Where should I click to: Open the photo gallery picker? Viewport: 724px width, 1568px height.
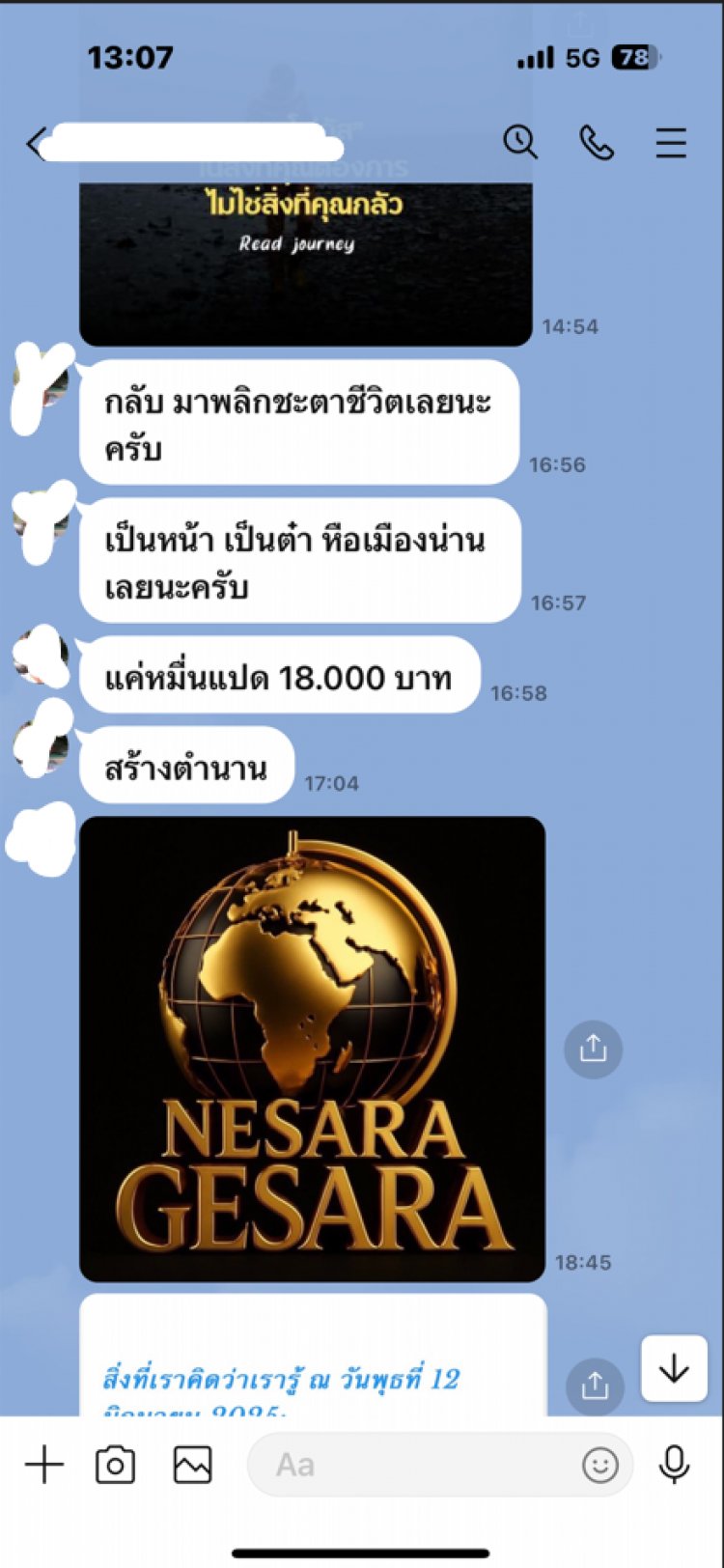pos(192,1466)
